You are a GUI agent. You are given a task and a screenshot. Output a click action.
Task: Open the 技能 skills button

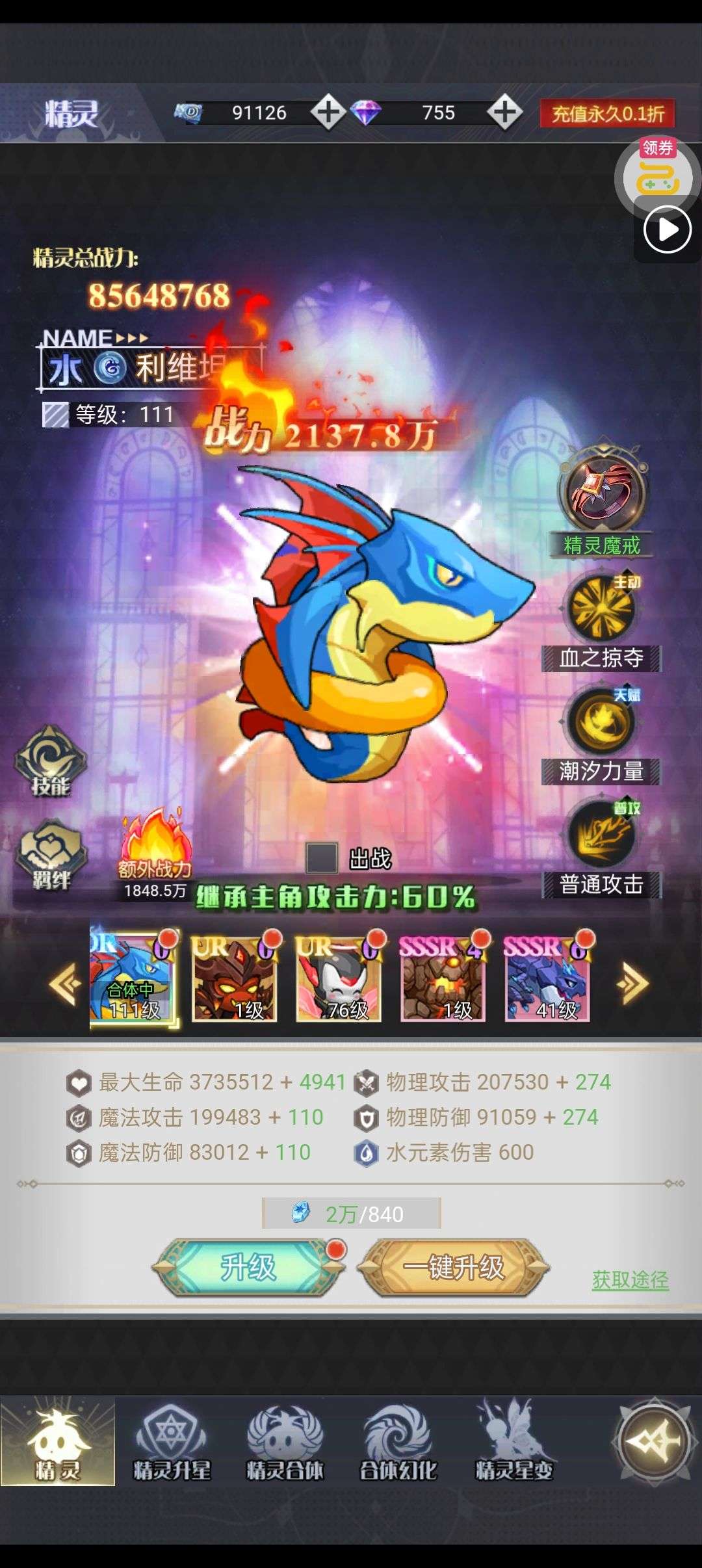point(51,762)
